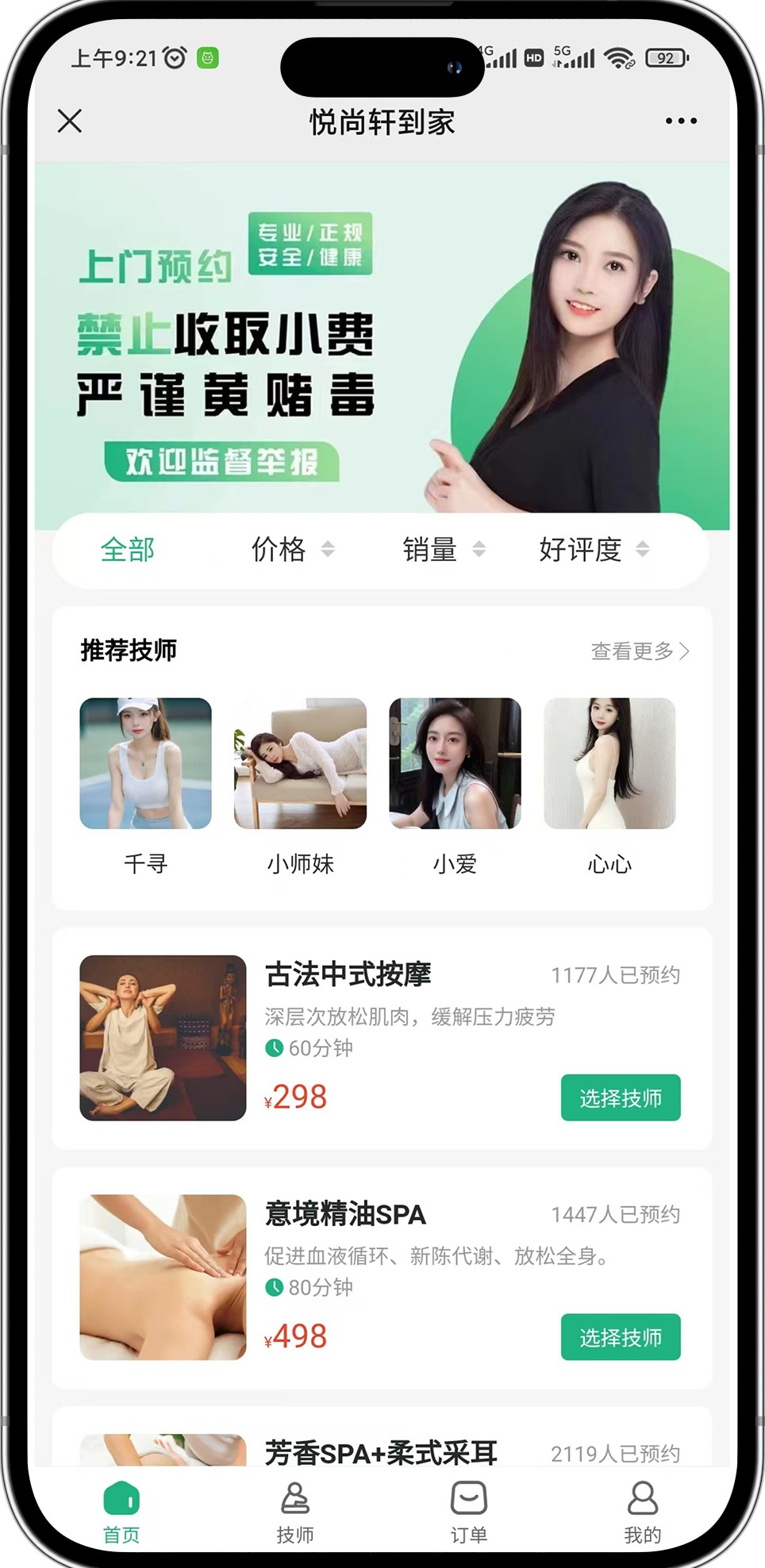Sort services by 销量
Screen dimensions: 765x1568
(x=443, y=549)
